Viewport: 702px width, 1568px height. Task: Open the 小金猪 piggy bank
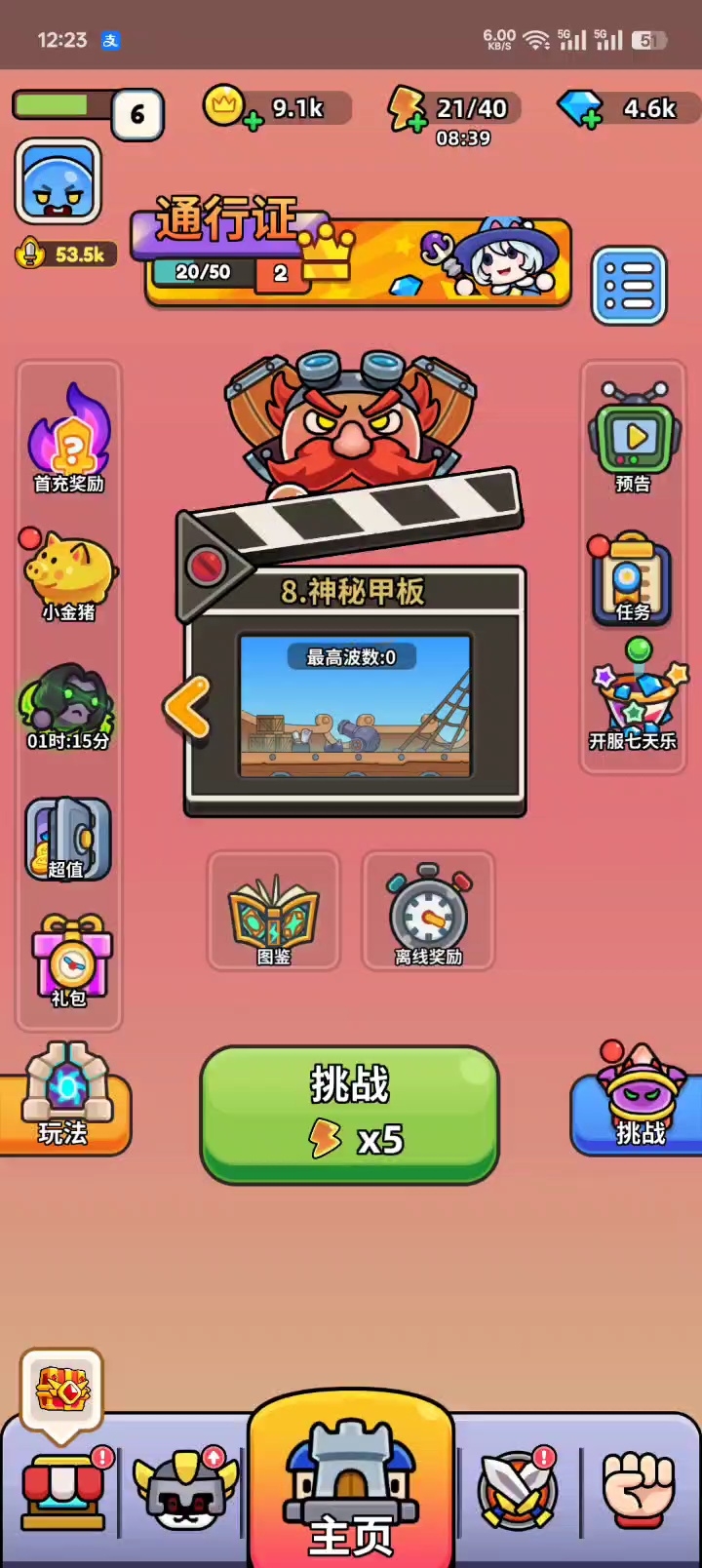pyautogui.click(x=68, y=575)
